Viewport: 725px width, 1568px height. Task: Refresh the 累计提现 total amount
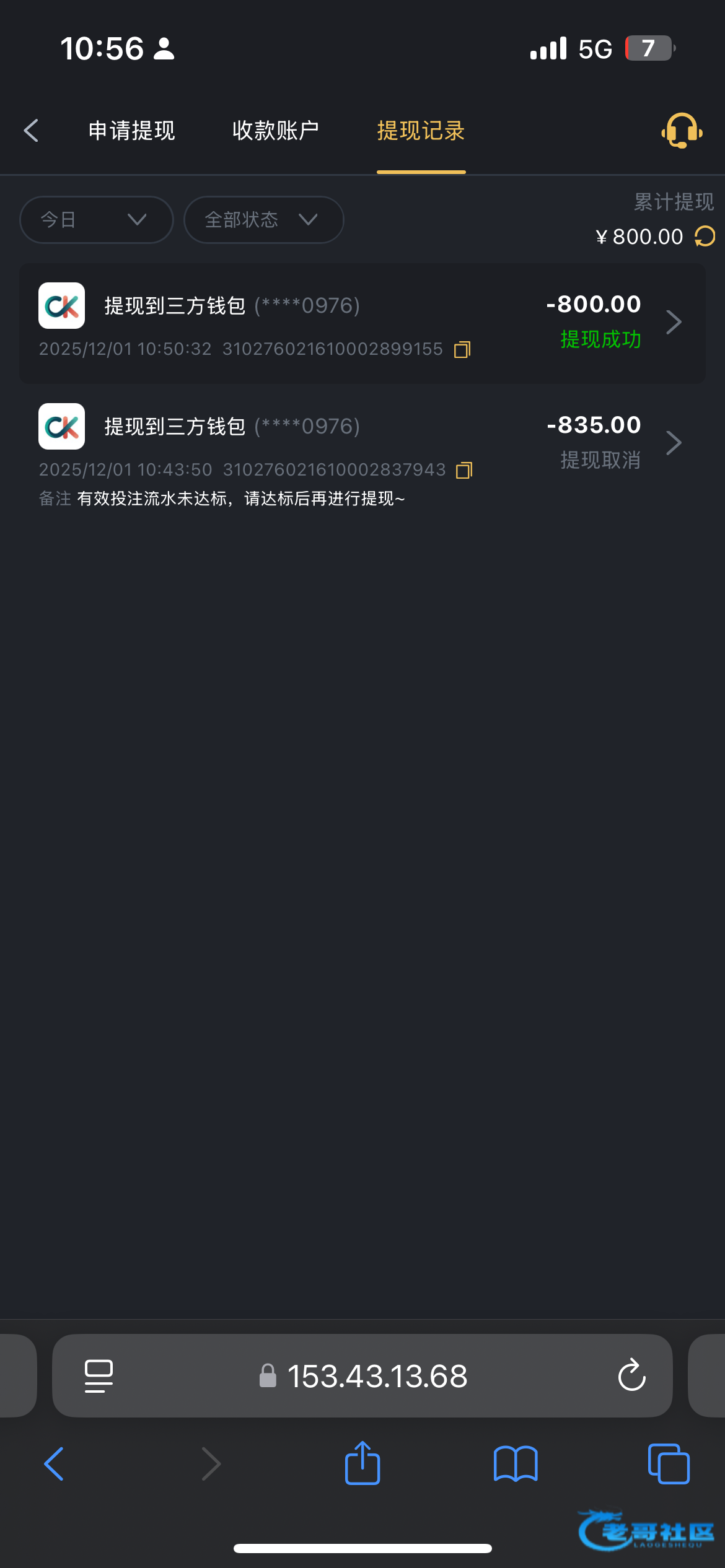[705, 237]
